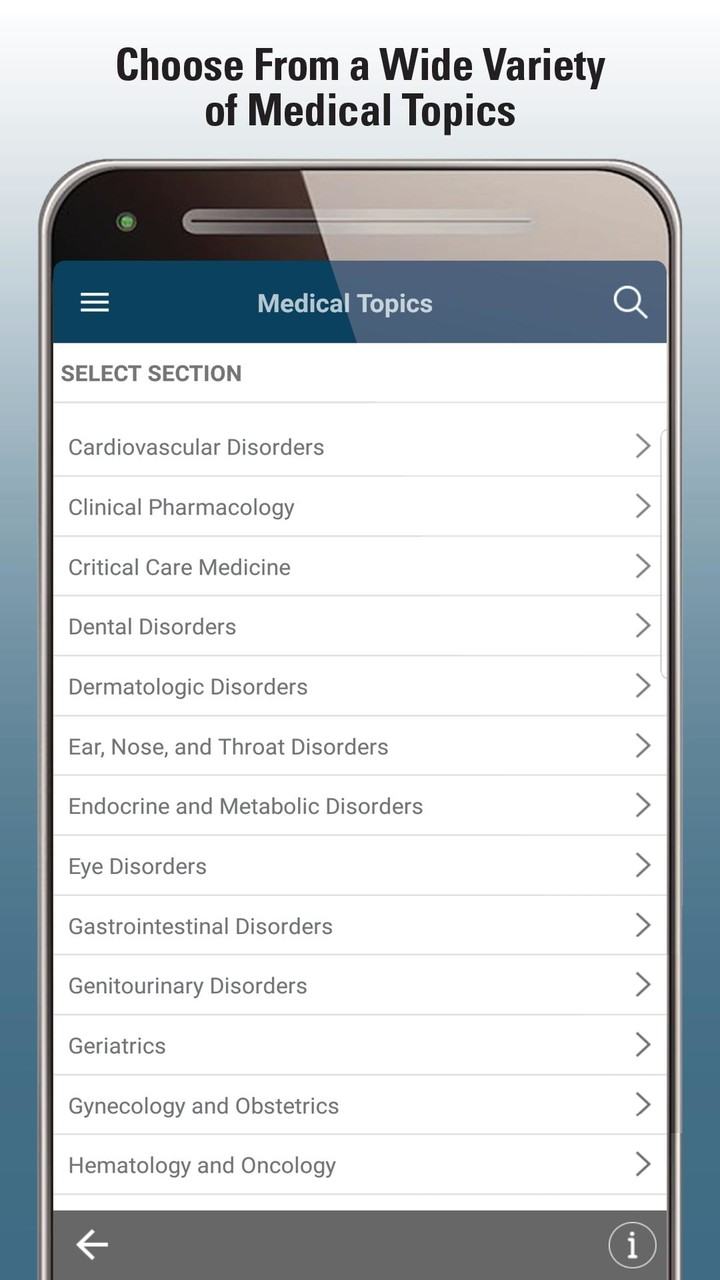Tap the Medical Topics title in the header

(345, 302)
